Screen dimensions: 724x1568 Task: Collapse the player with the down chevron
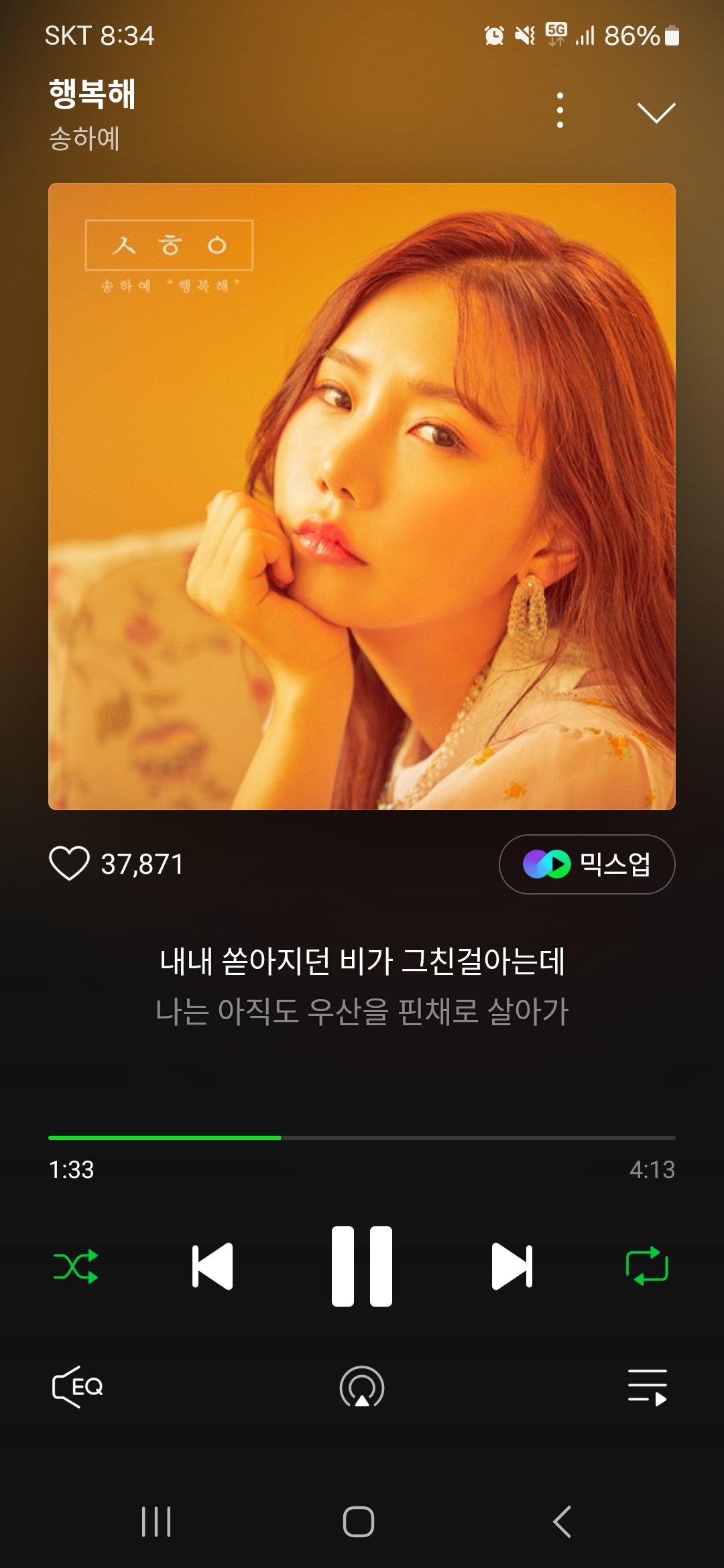(656, 113)
